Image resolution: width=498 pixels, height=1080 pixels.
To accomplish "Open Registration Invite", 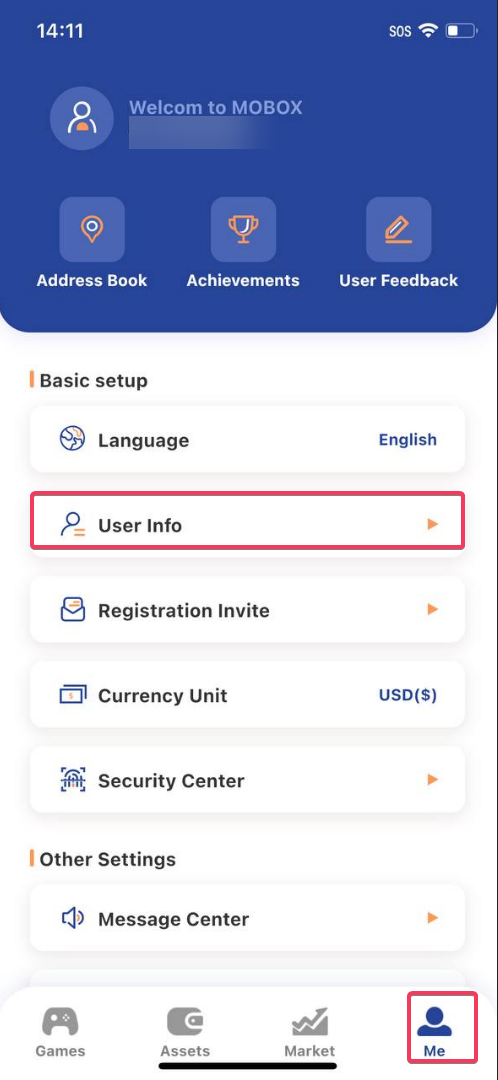I will tap(247, 610).
